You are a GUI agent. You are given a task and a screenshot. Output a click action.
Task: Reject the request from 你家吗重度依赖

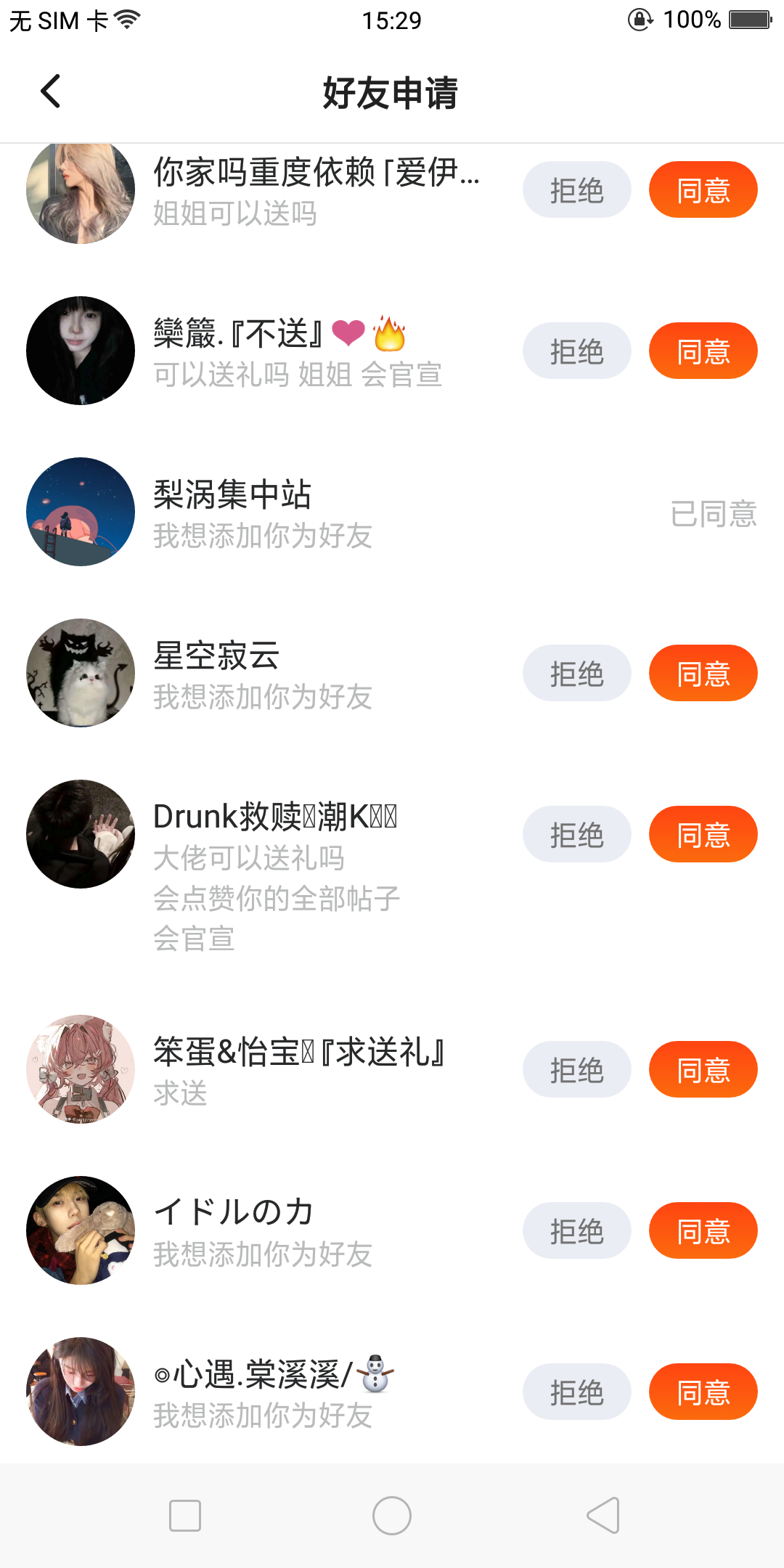point(576,190)
